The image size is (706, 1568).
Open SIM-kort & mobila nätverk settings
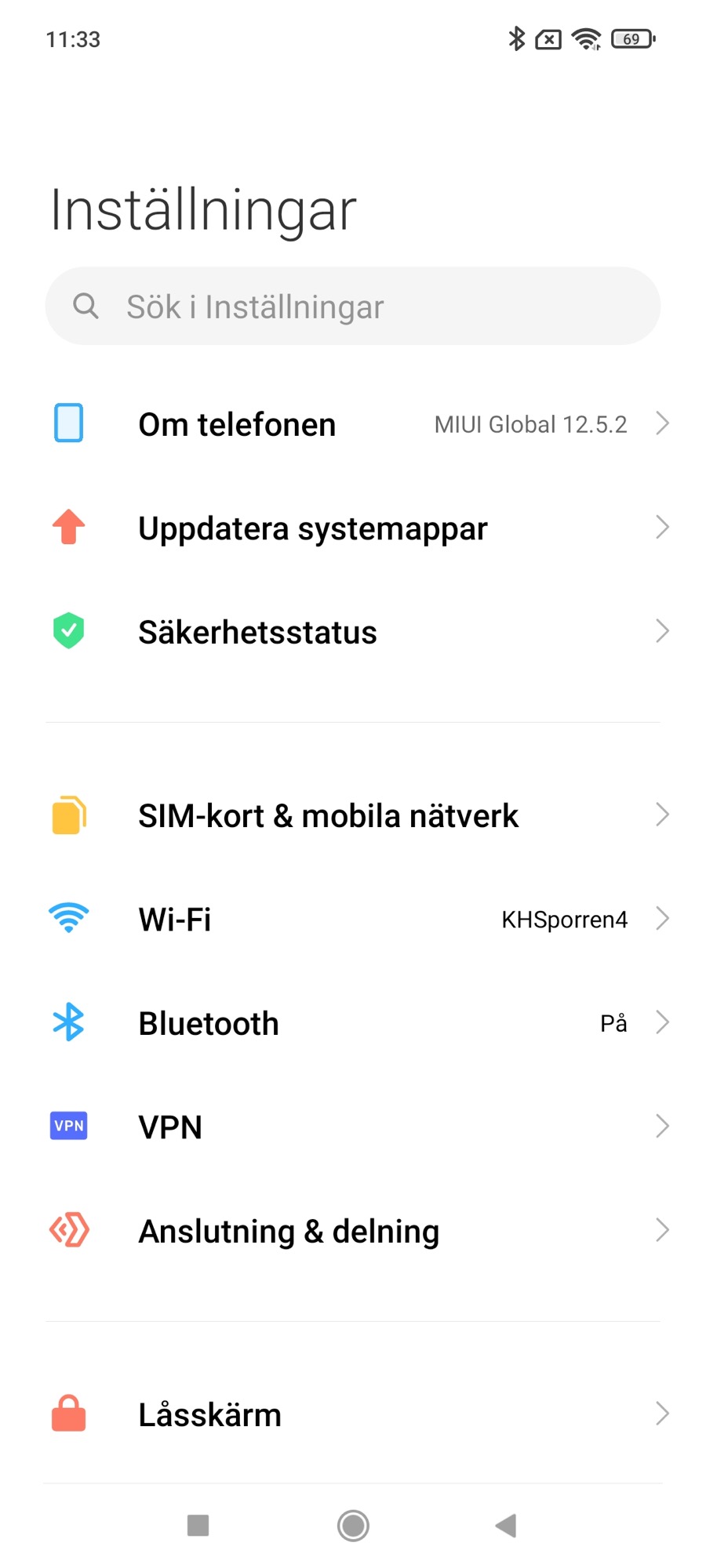tap(353, 815)
